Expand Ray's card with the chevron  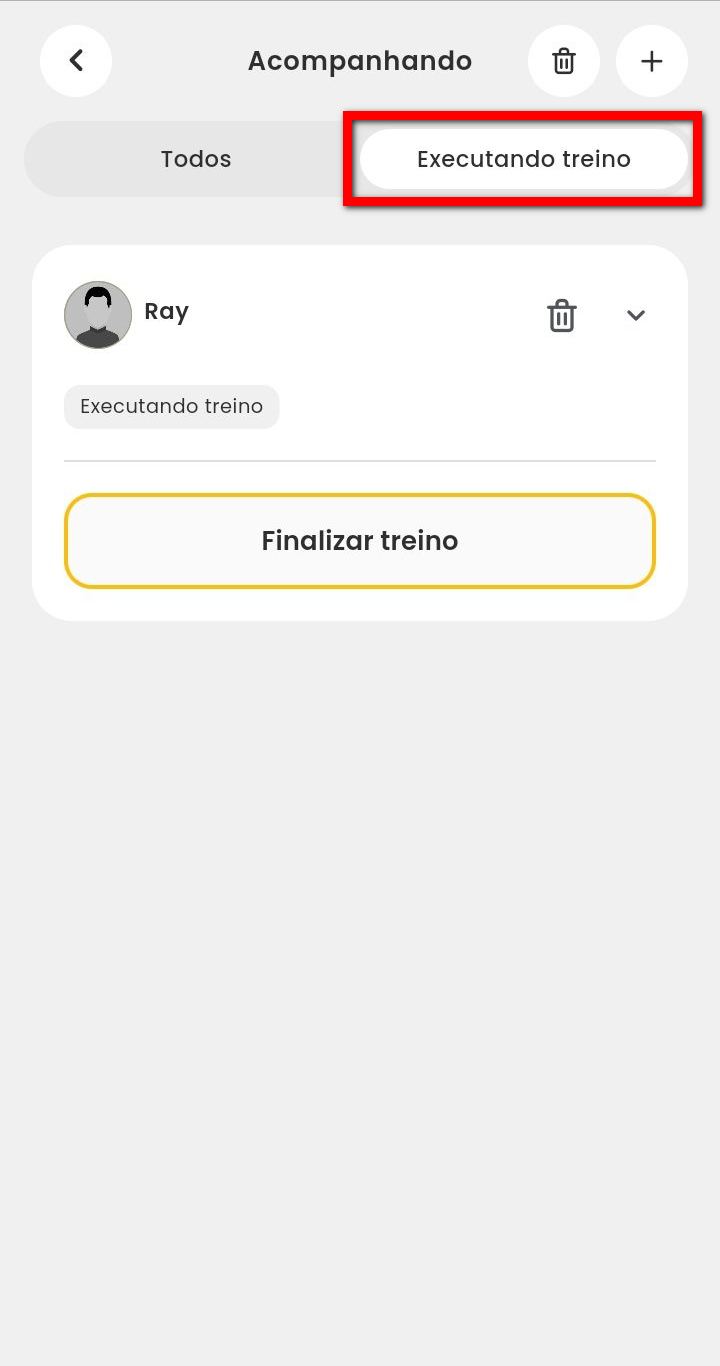coord(636,315)
